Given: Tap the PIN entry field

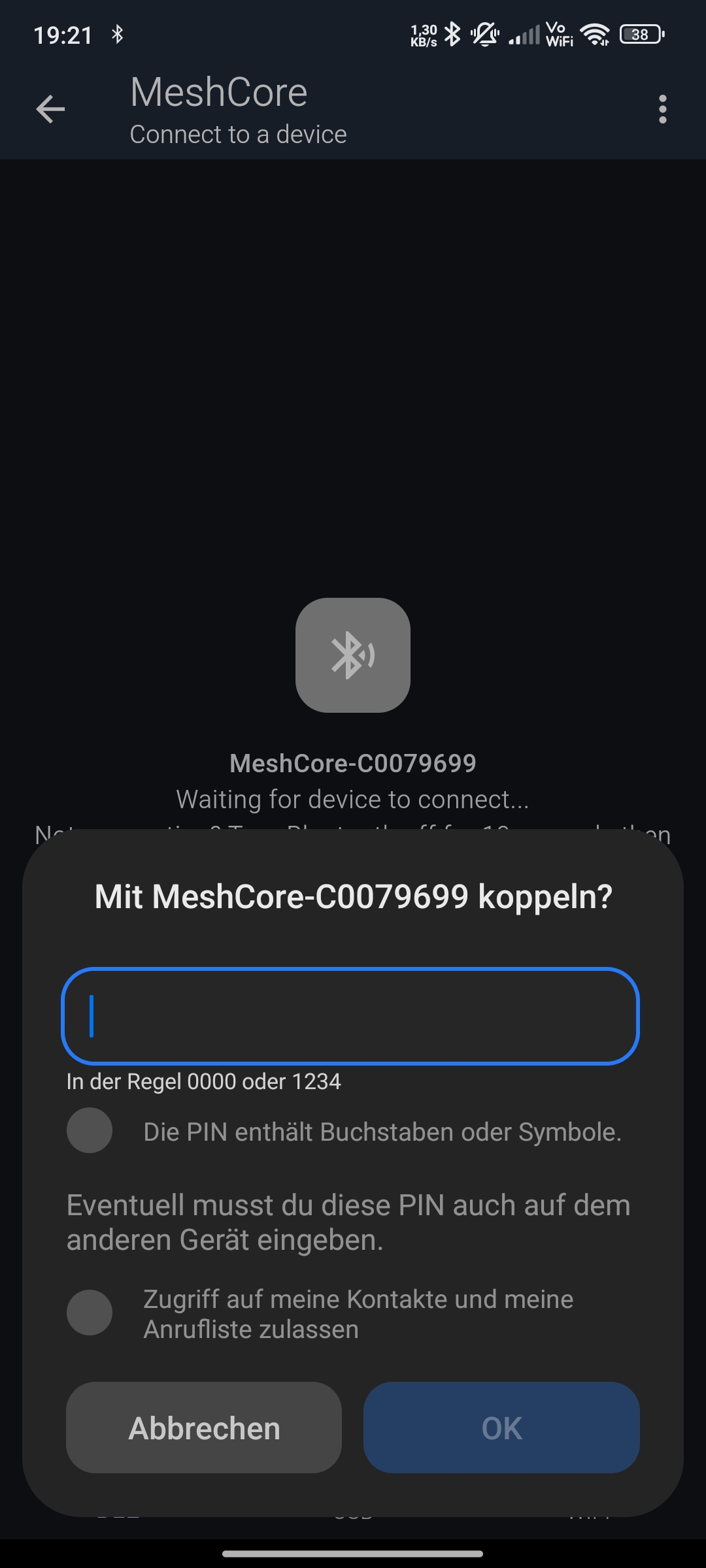Looking at the screenshot, I should coord(350,1016).
